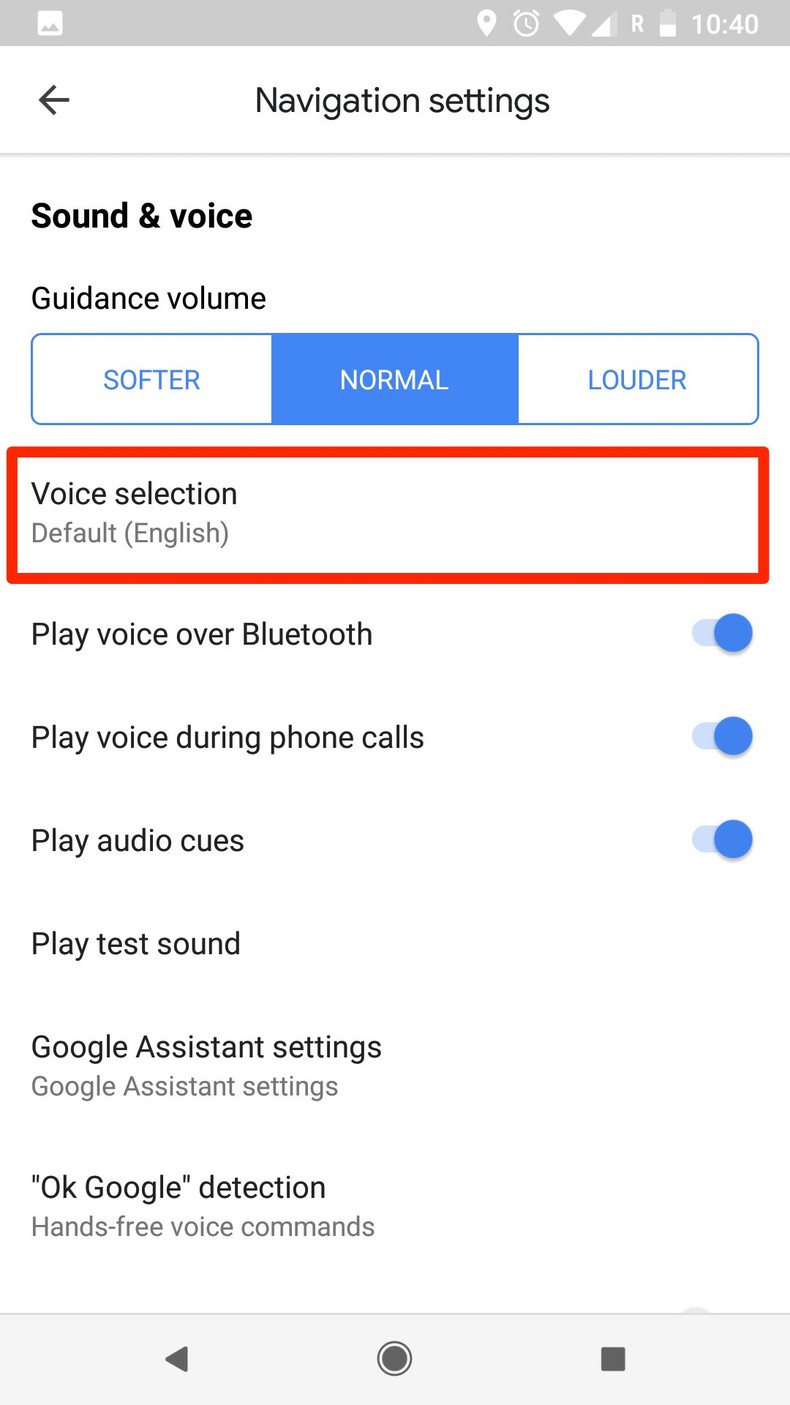Open recent apps with the square button
790x1405 pixels.
coord(612,1358)
